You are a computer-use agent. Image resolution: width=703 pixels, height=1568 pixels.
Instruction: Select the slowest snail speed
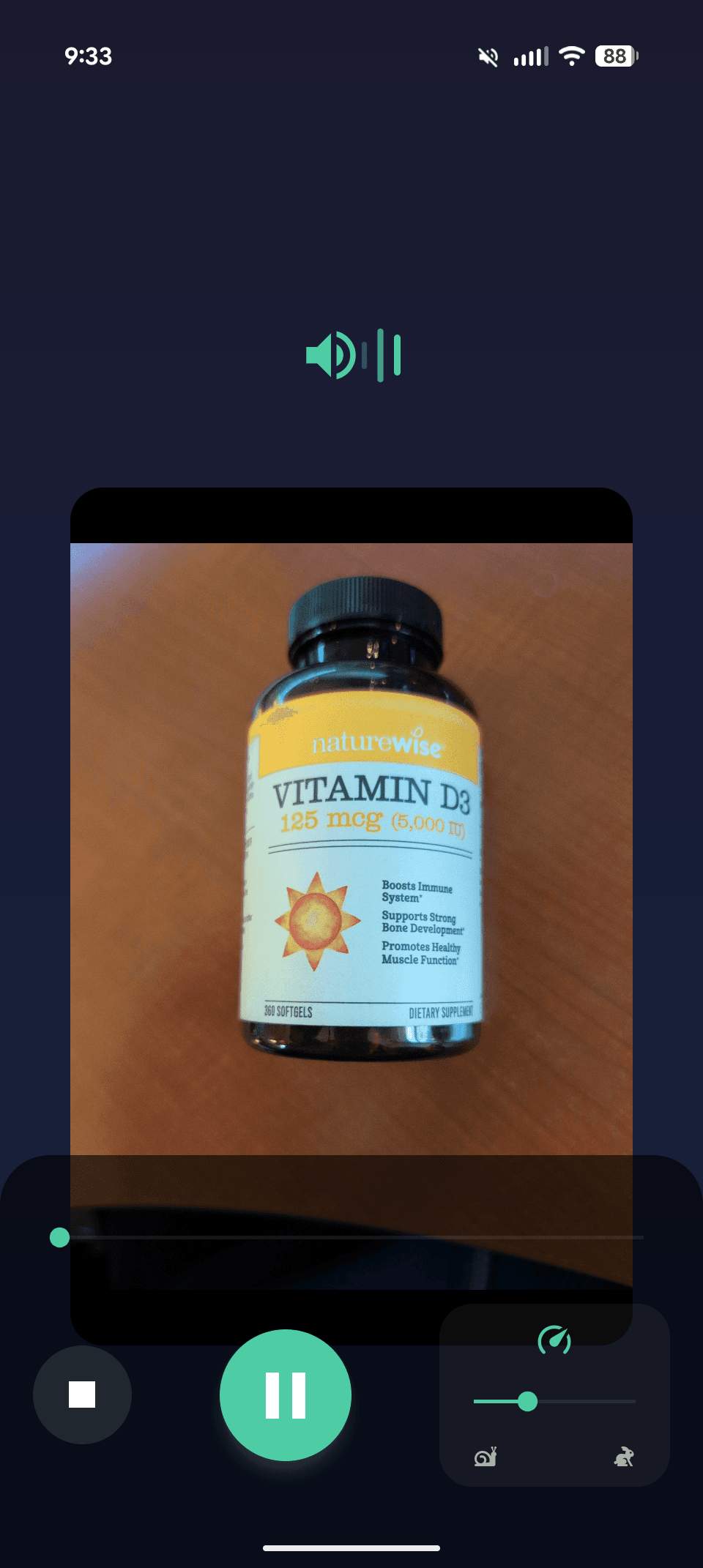click(x=485, y=1457)
